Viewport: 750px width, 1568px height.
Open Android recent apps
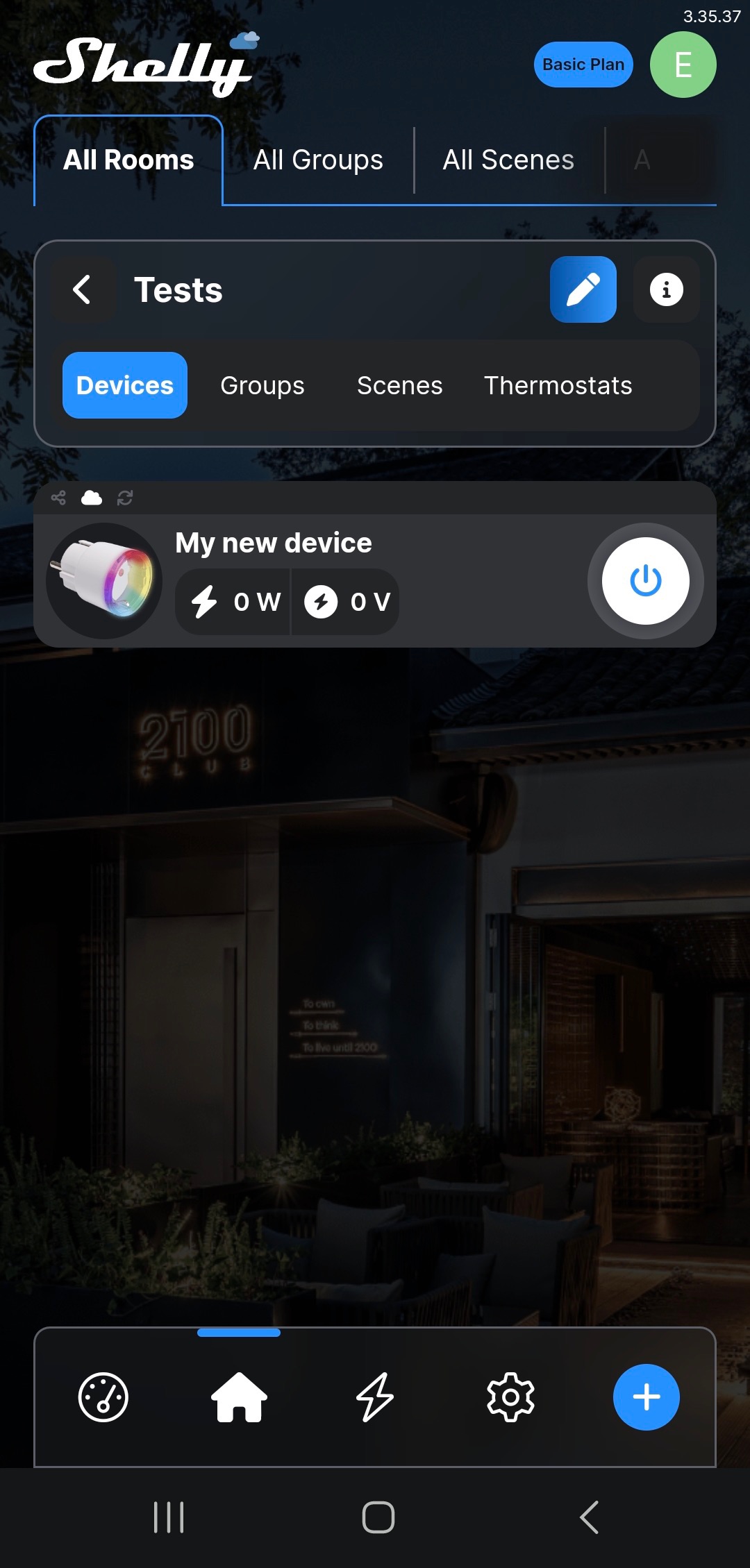(169, 1517)
